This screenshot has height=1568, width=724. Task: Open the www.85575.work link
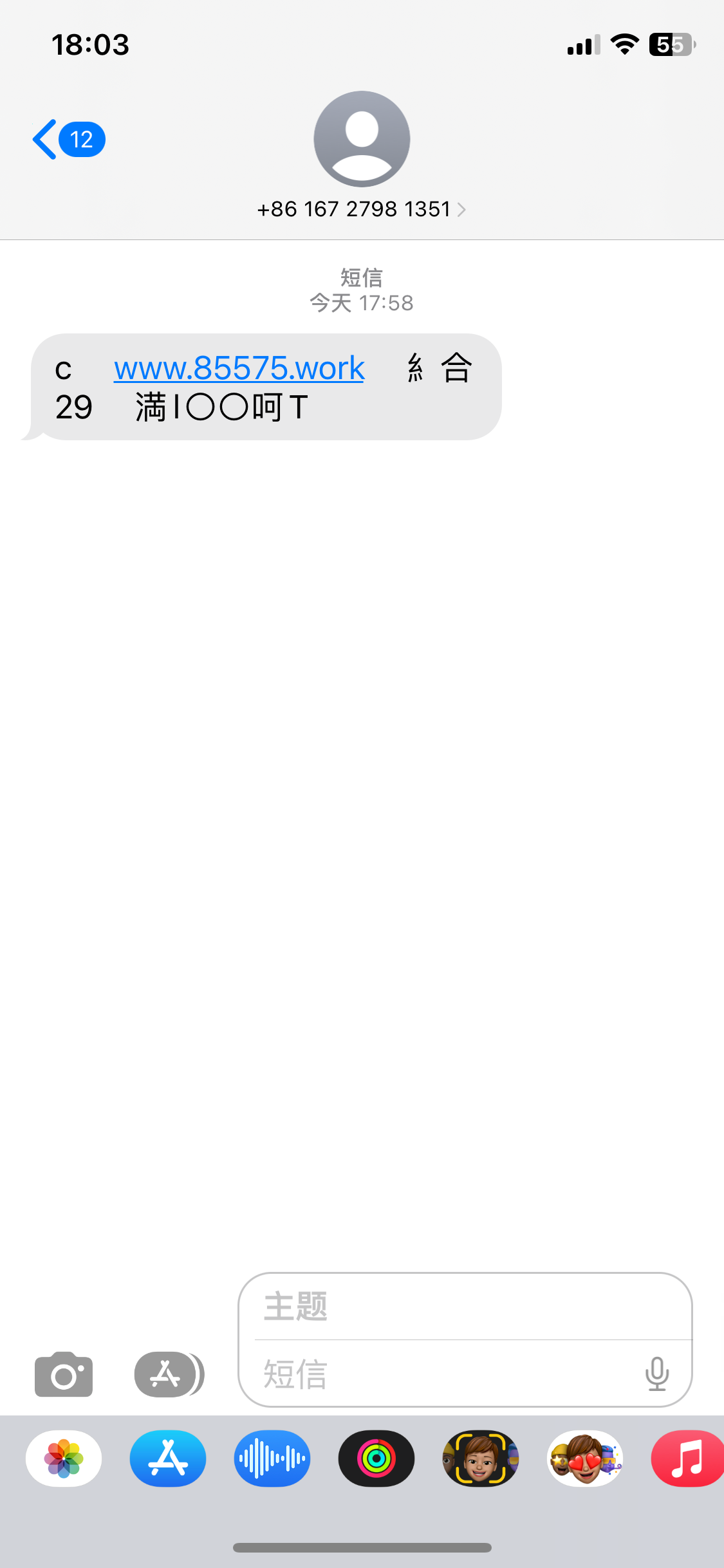[239, 368]
